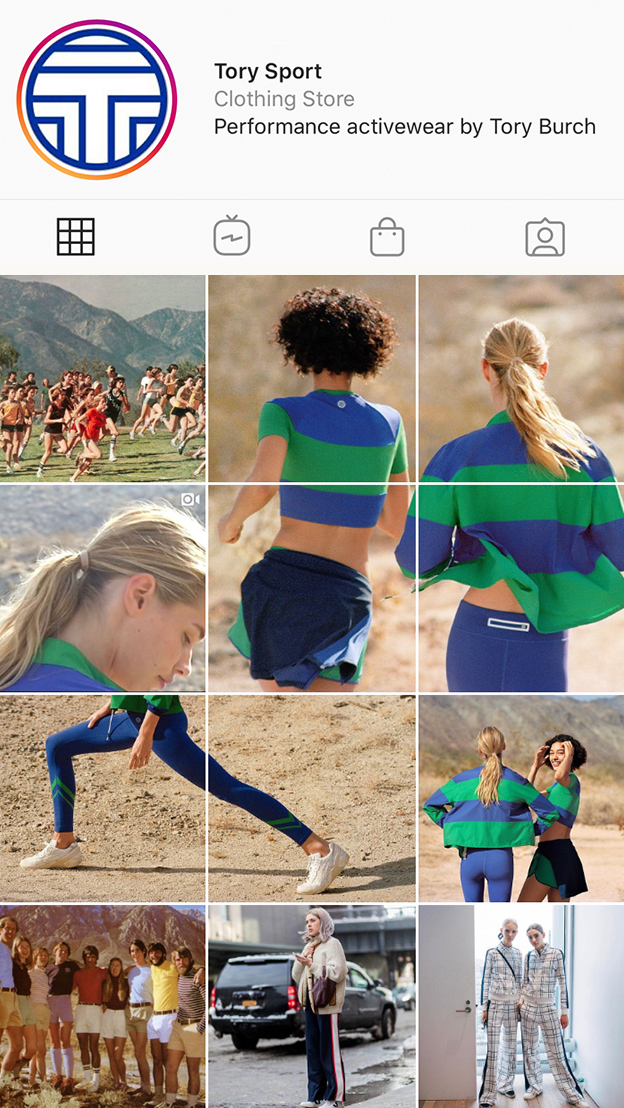Open the vintage cross-country runners post
Screen dimensions: 624x1108
click(102, 378)
